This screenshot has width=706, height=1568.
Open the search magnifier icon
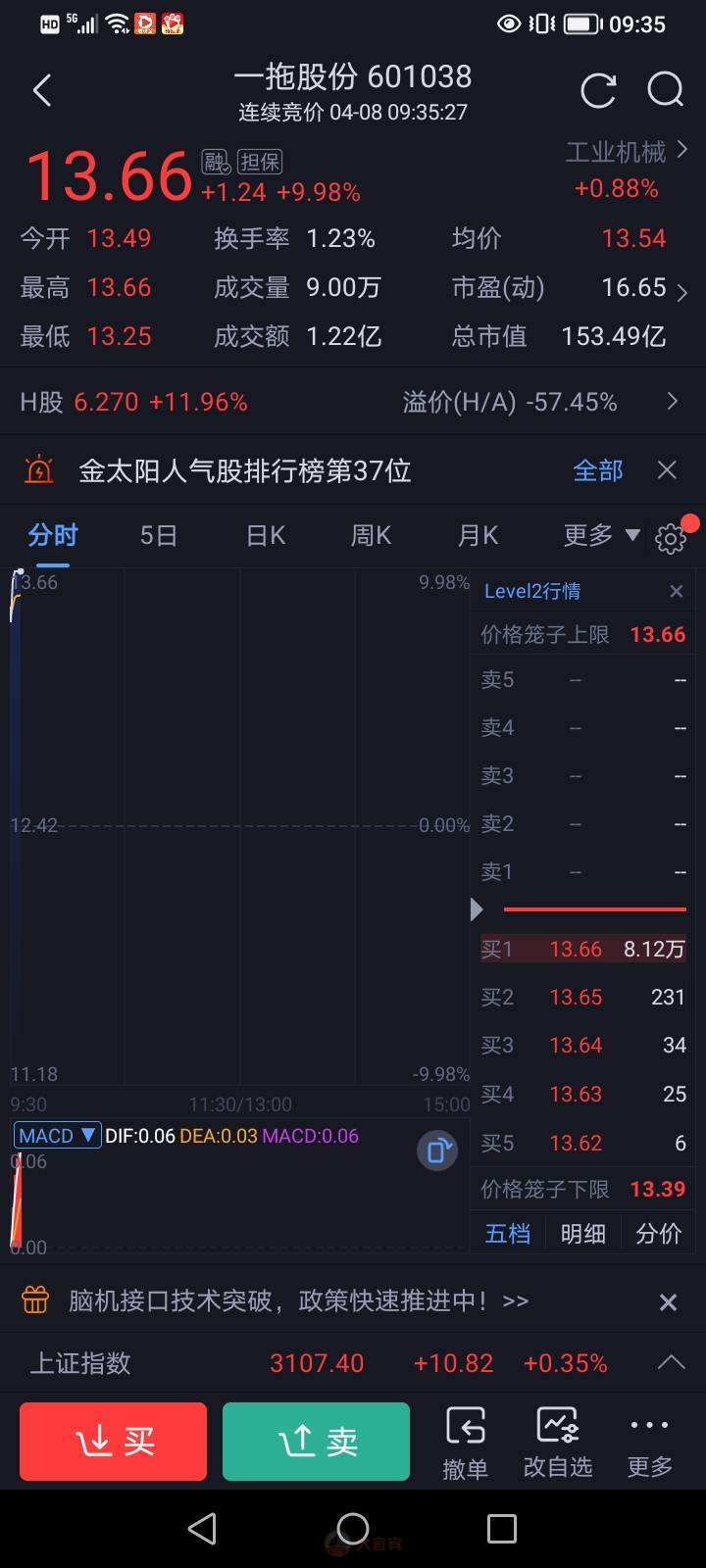[666, 90]
